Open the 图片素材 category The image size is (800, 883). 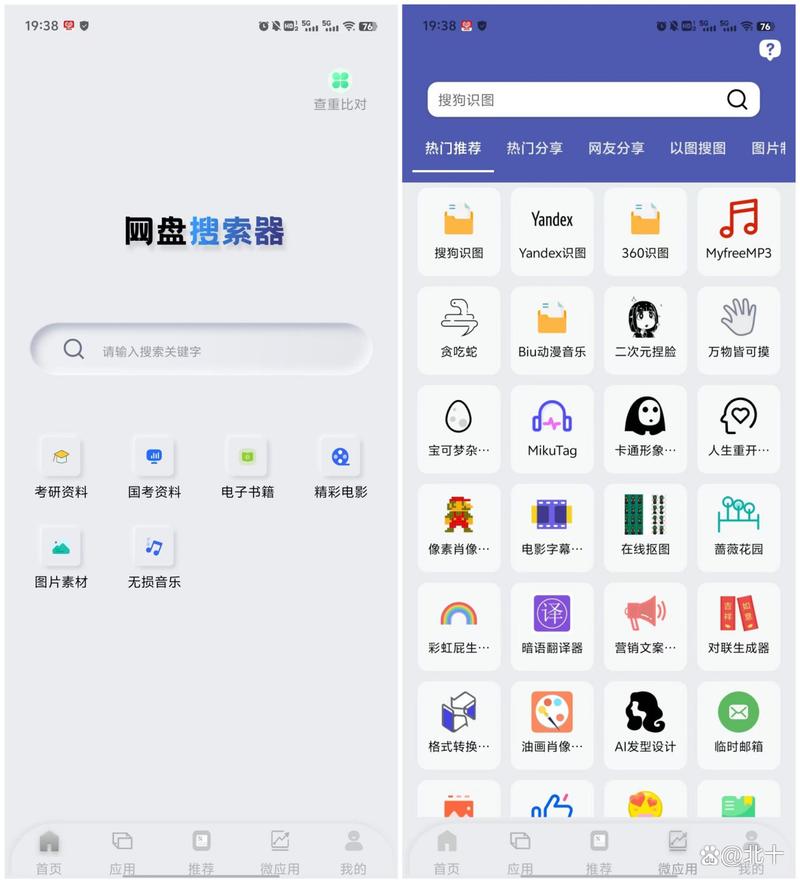[61, 558]
